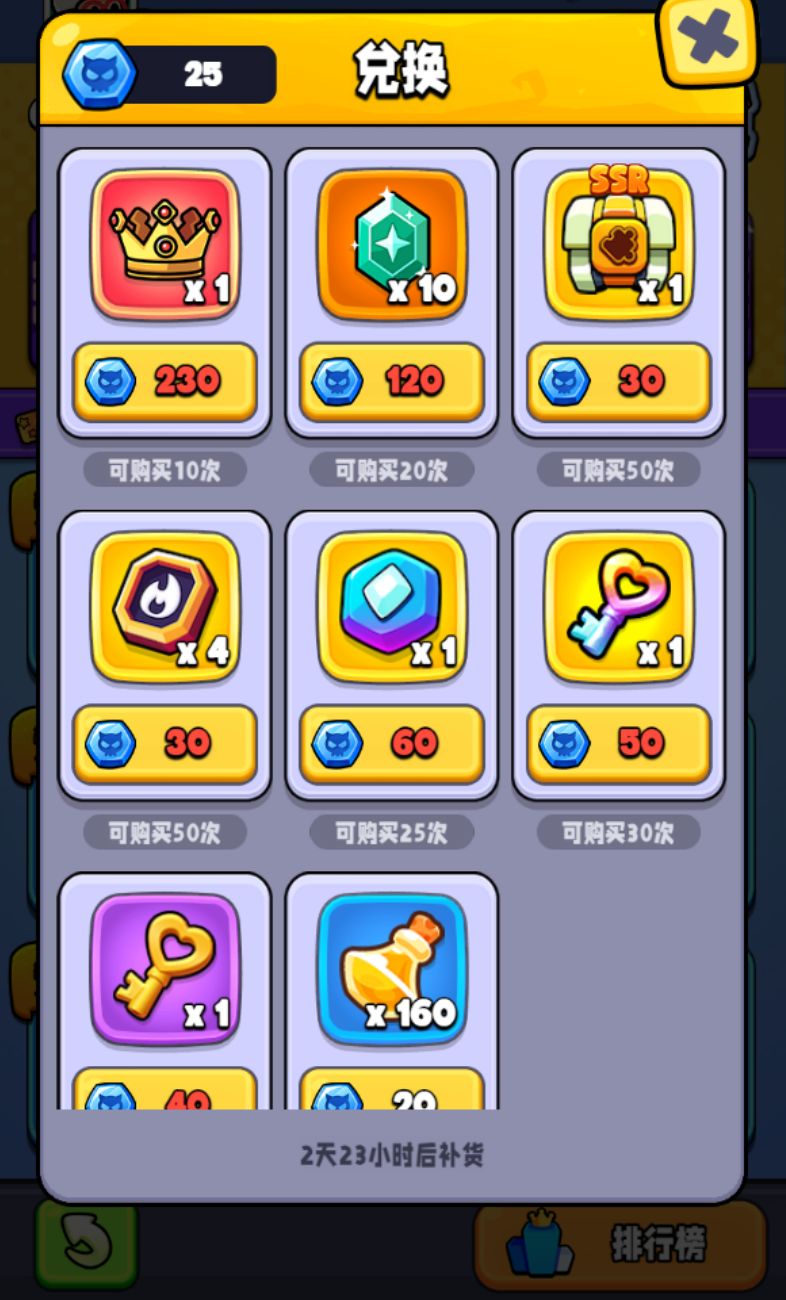Viewport: 786px width, 1300px height.
Task: Open the SSR chest item
Action: coord(618,245)
